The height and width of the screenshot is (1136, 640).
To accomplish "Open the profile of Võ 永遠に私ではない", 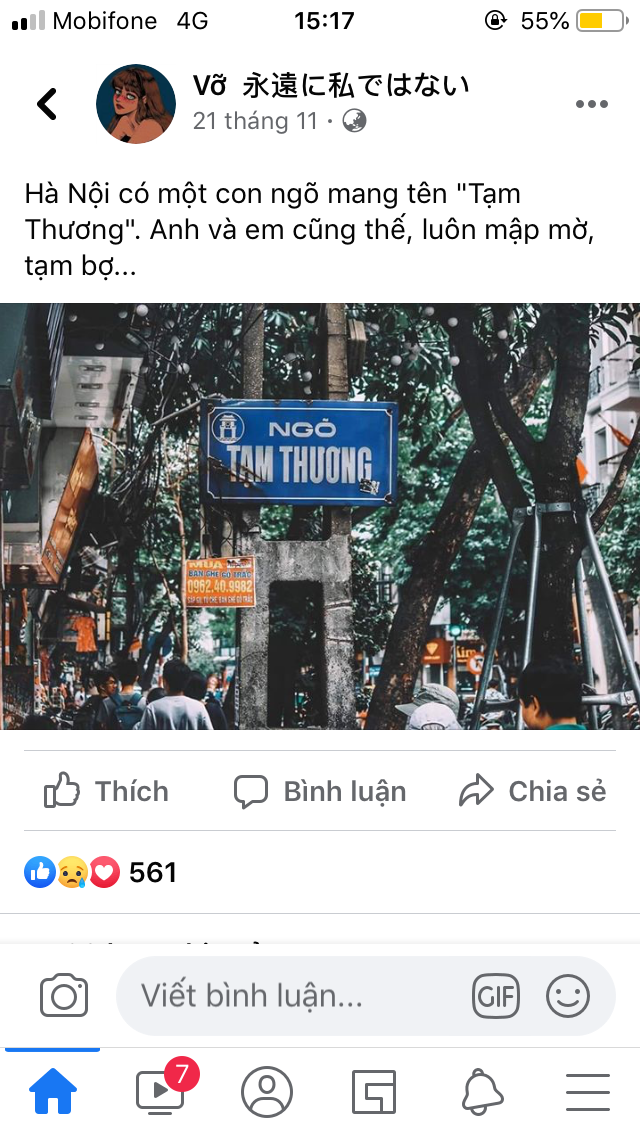I will tap(331, 86).
